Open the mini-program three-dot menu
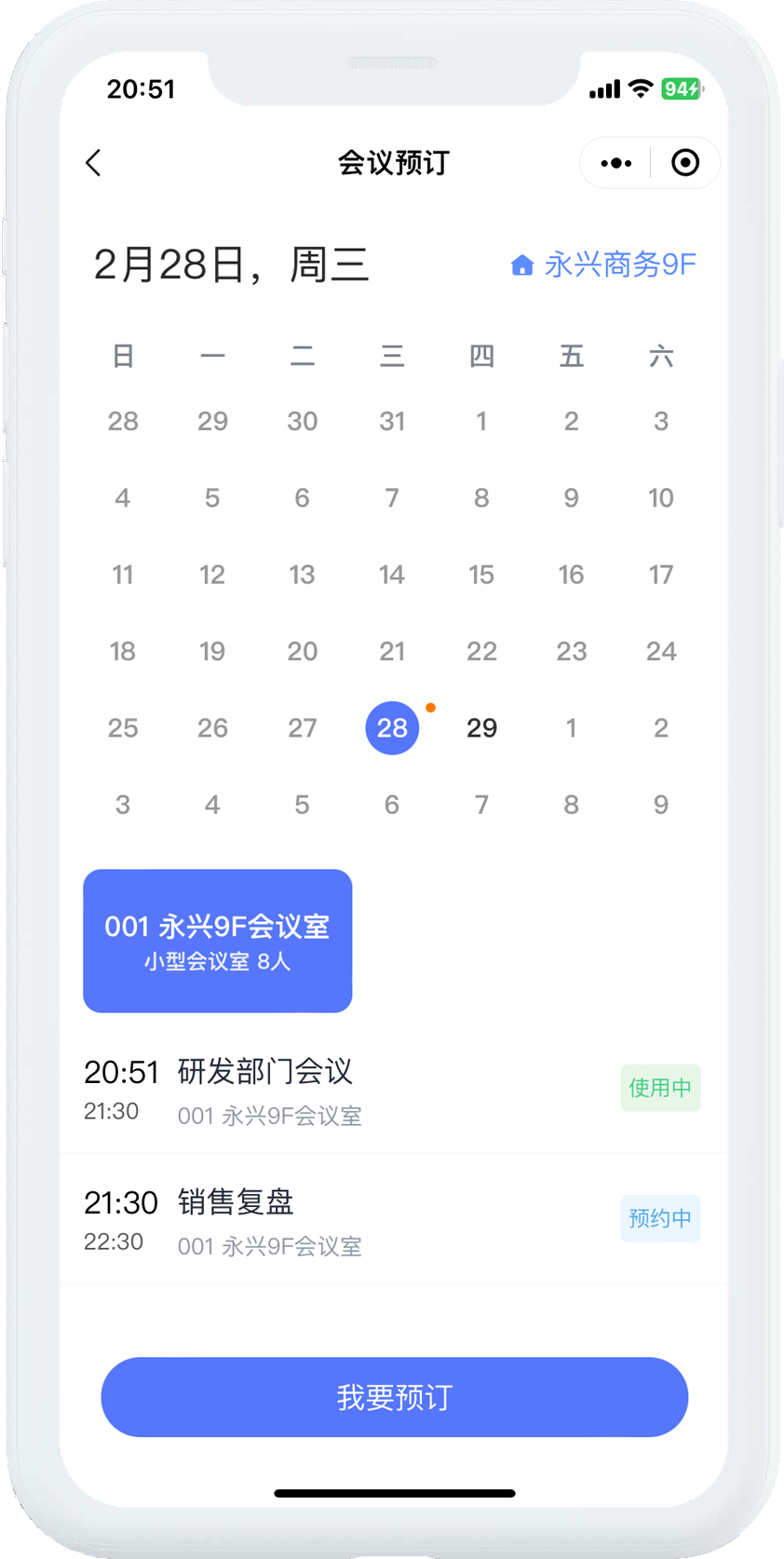This screenshot has width=784, height=1559. 615,163
